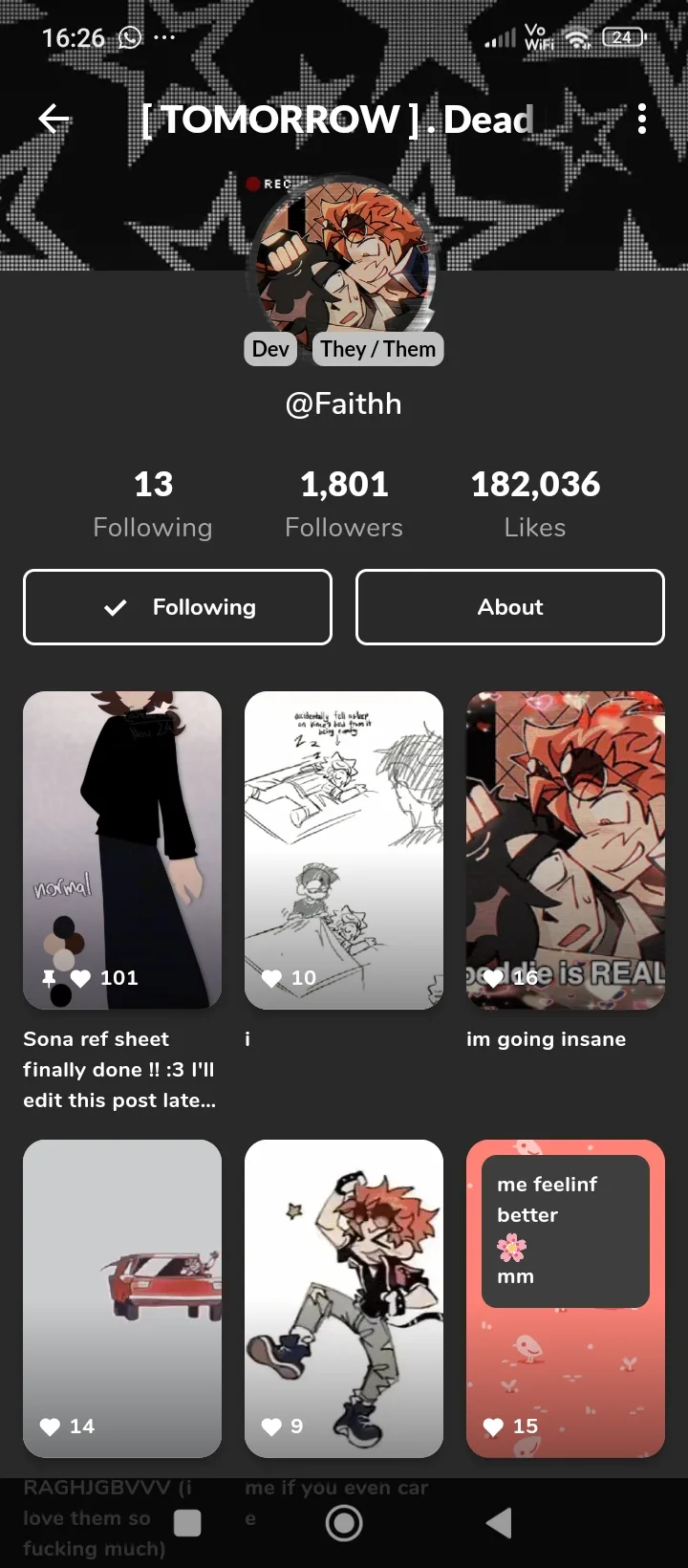Open the red car post with 14 likes
This screenshot has width=688, height=1568.
click(122, 1297)
